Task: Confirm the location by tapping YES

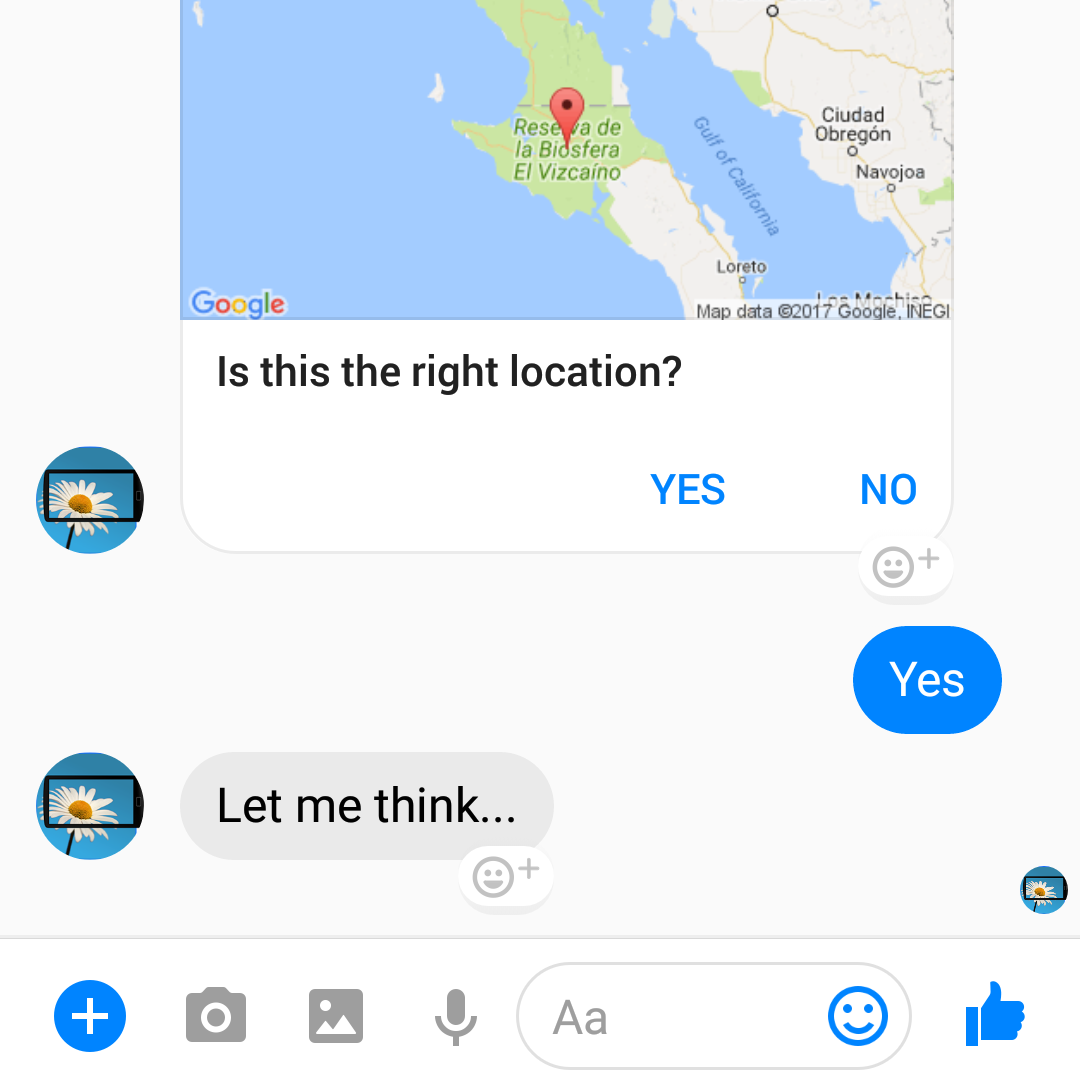Action: click(x=687, y=489)
